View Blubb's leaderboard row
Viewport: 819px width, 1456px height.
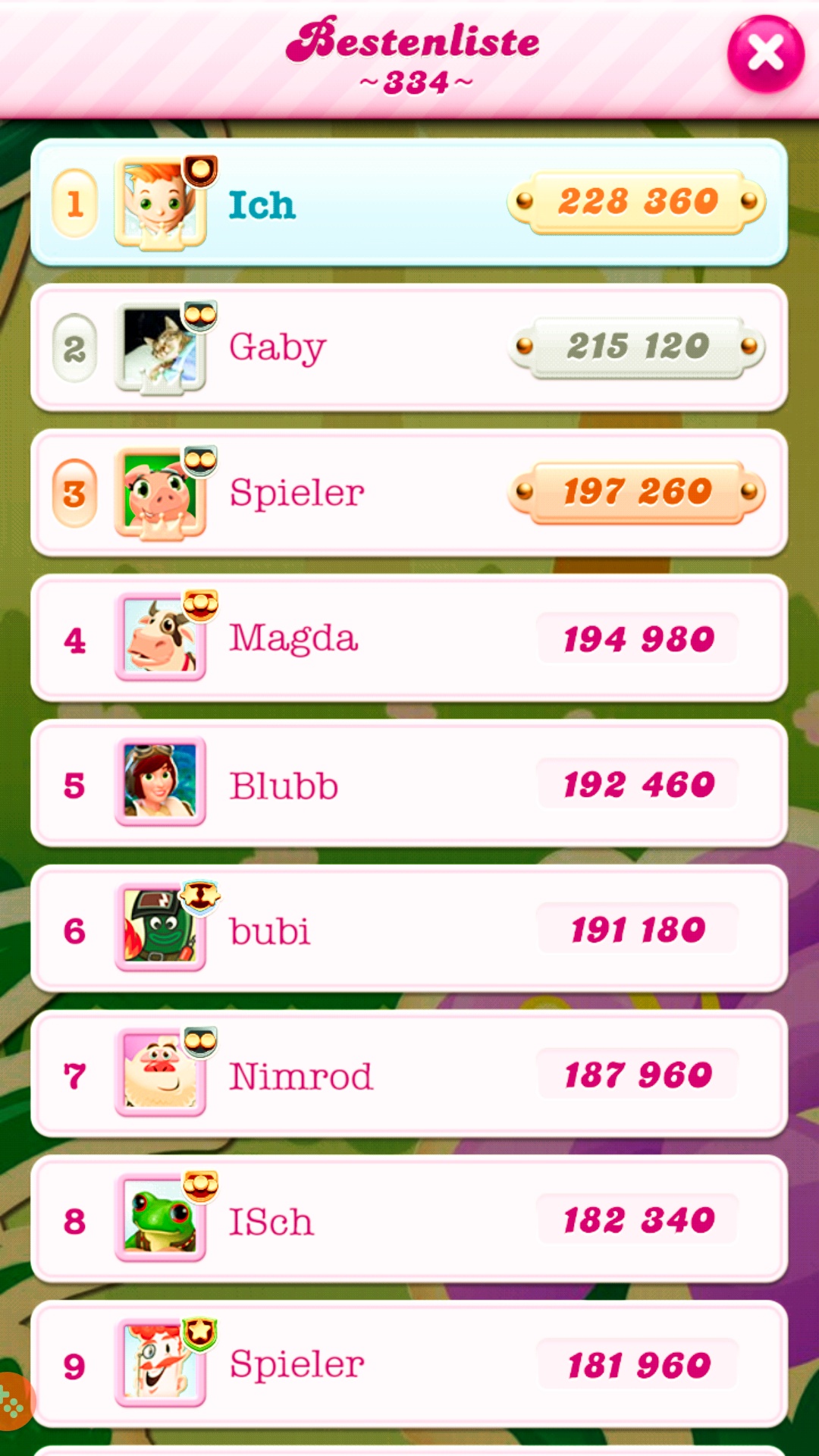pyautogui.click(x=409, y=784)
